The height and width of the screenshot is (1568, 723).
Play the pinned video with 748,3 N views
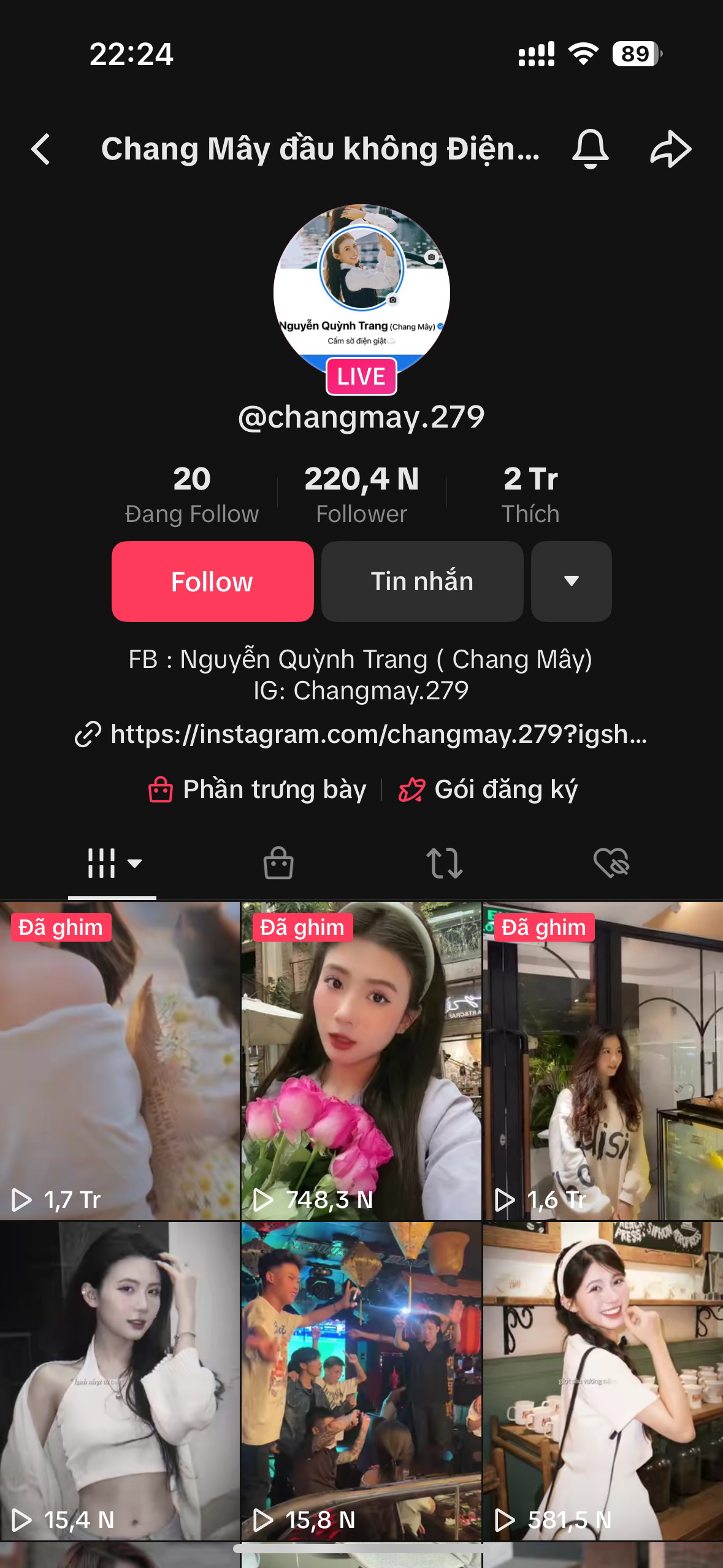(x=361, y=1060)
